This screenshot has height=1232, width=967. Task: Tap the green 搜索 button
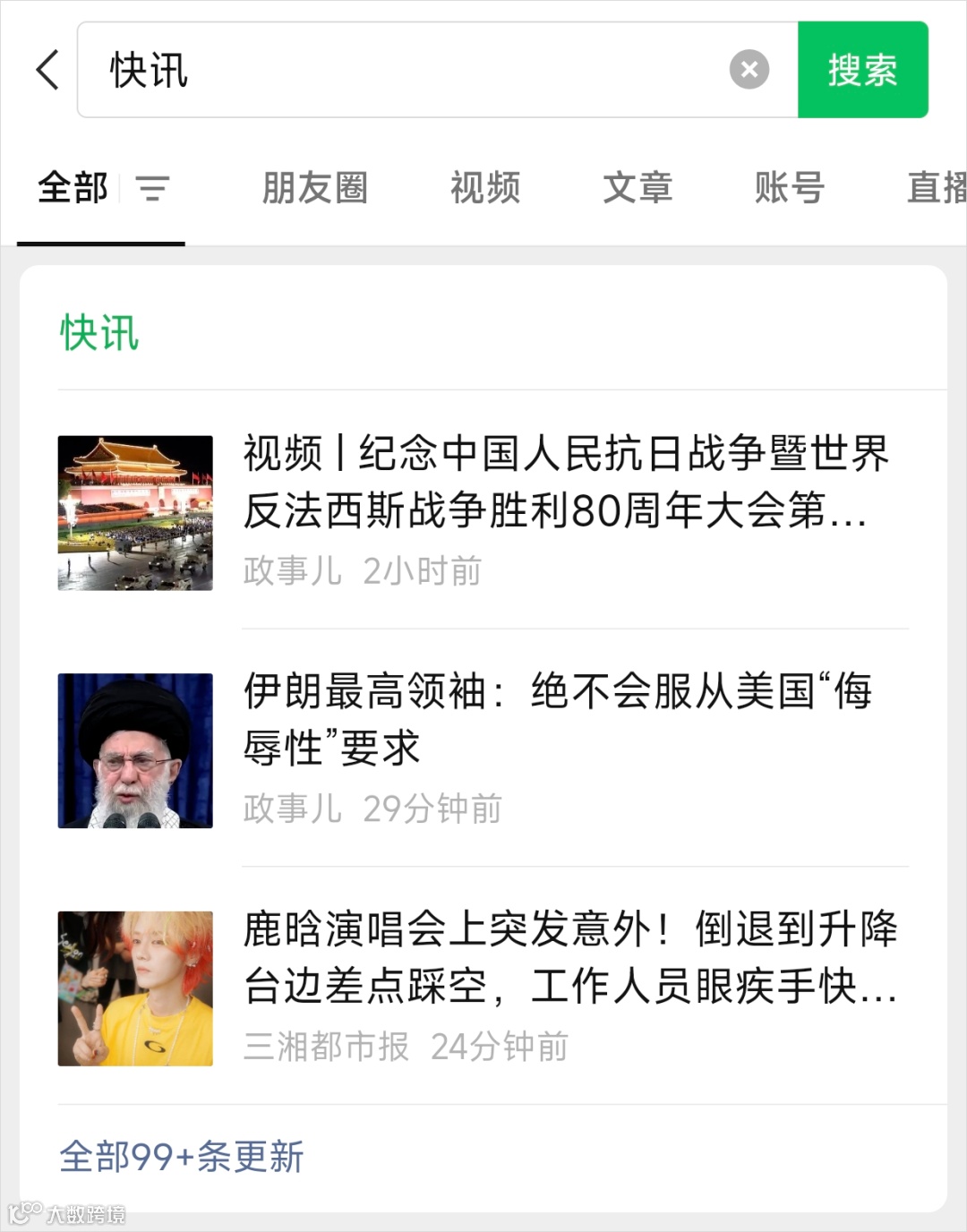[862, 70]
